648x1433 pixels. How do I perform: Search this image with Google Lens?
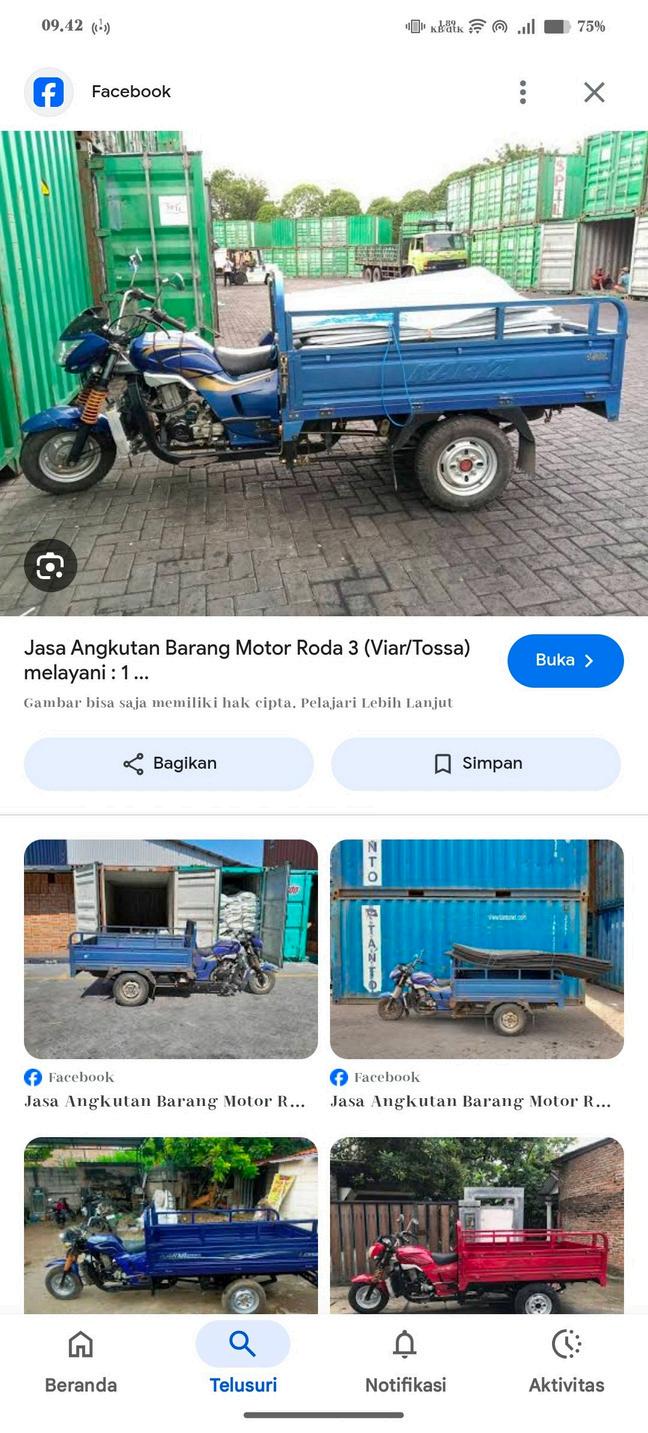[50, 566]
